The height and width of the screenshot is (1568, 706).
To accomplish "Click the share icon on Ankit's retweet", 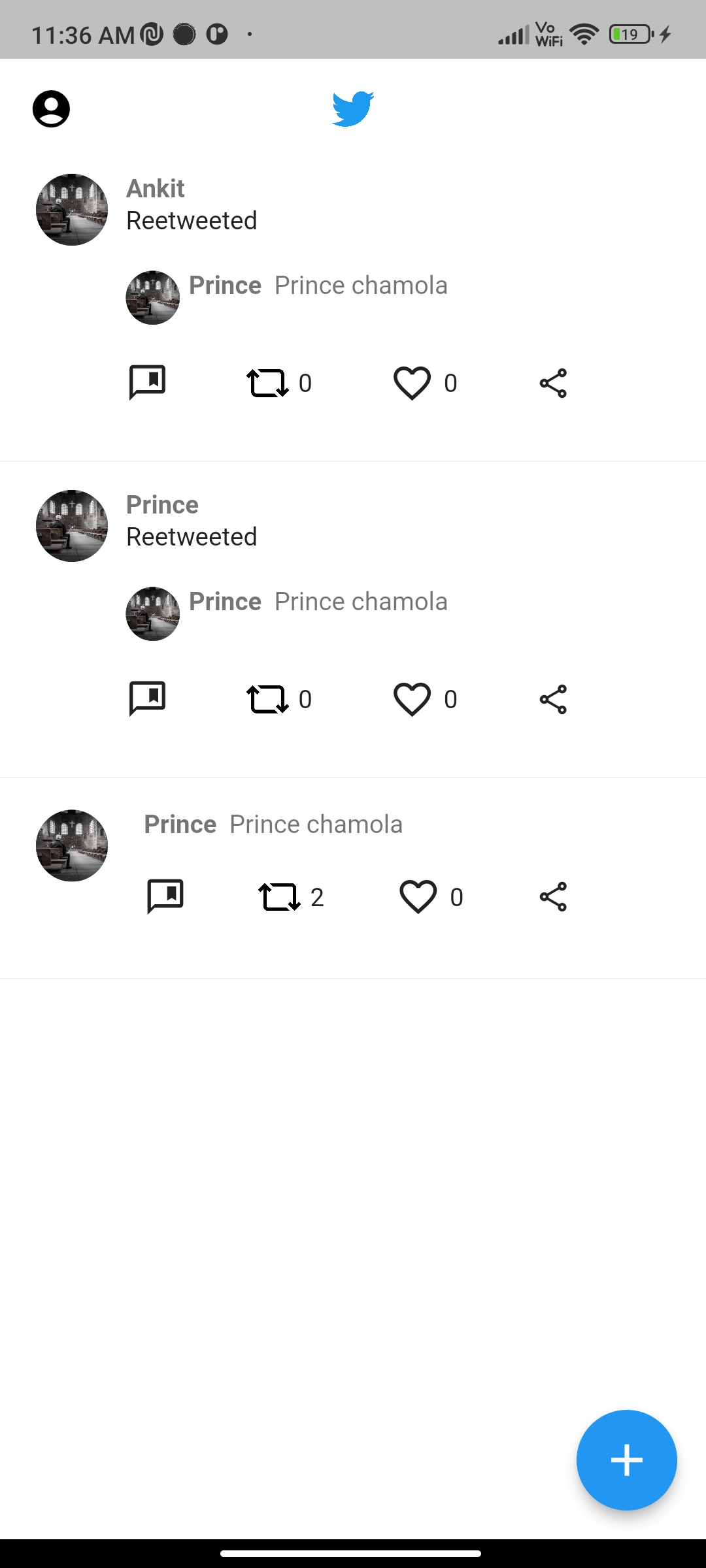I will pyautogui.click(x=553, y=383).
